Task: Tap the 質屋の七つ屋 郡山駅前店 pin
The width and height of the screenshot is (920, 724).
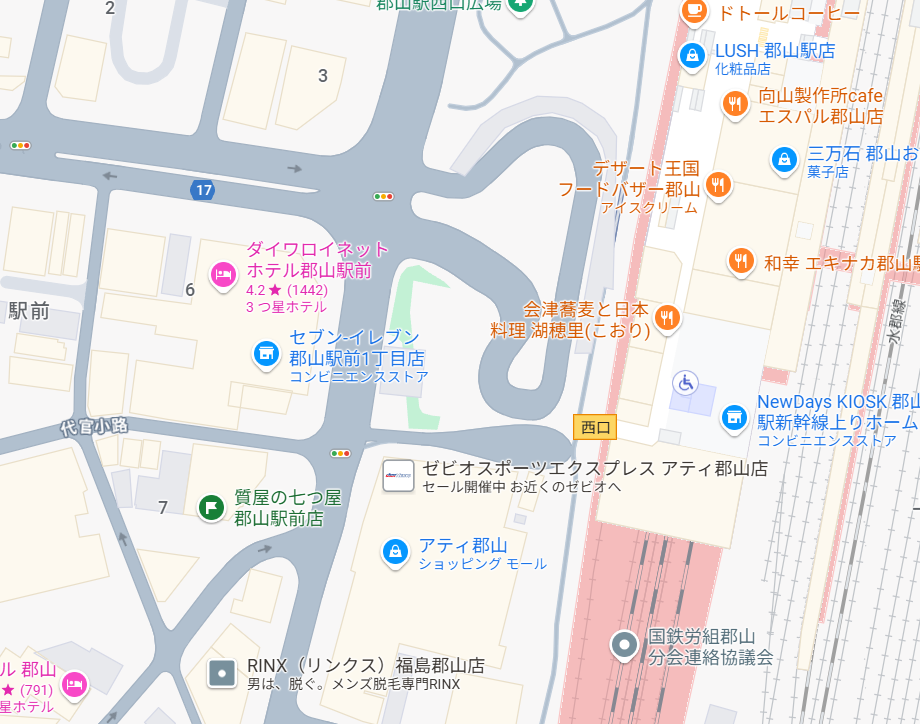Action: click(x=211, y=507)
